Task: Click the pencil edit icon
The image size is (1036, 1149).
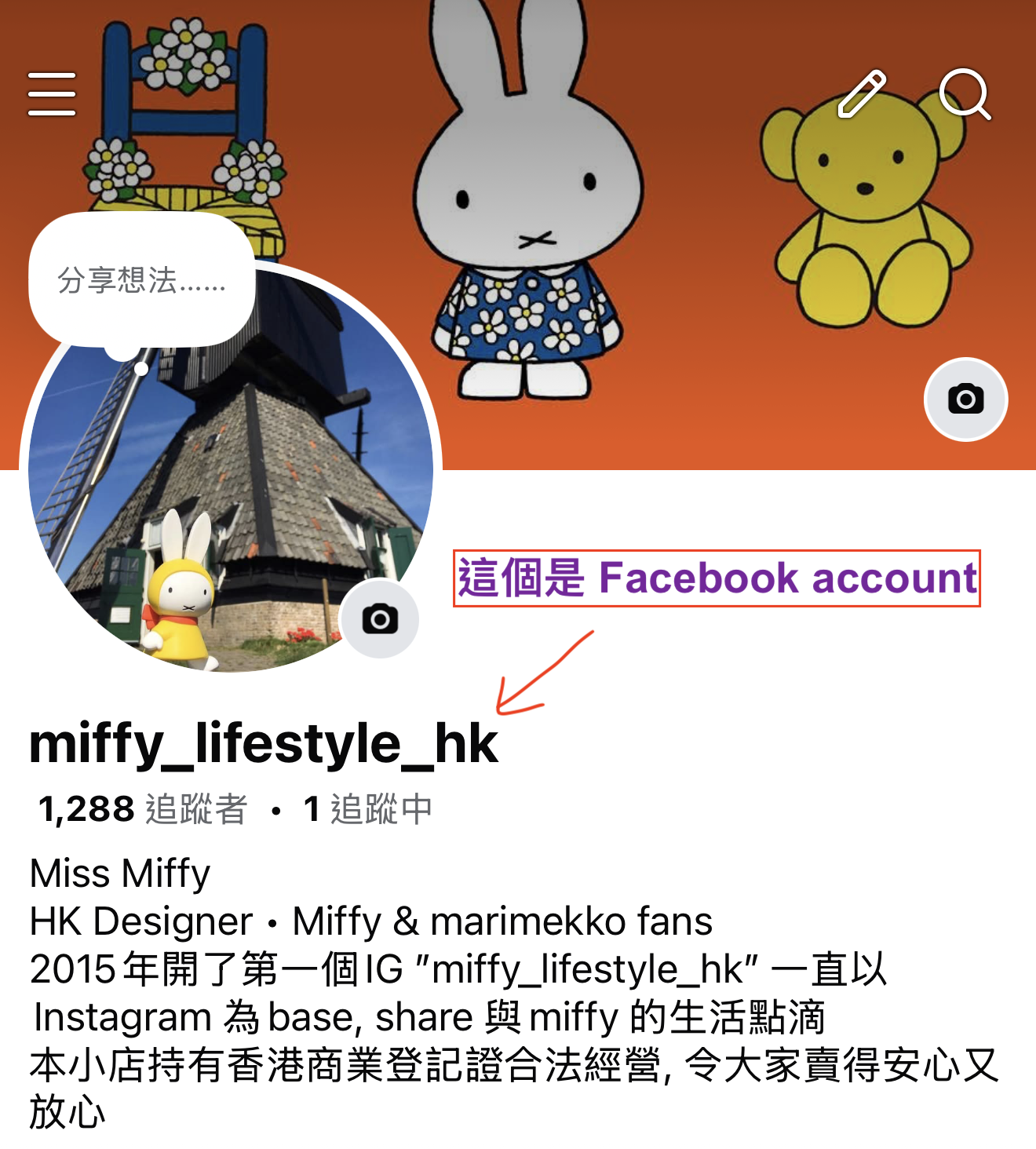Action: (863, 94)
